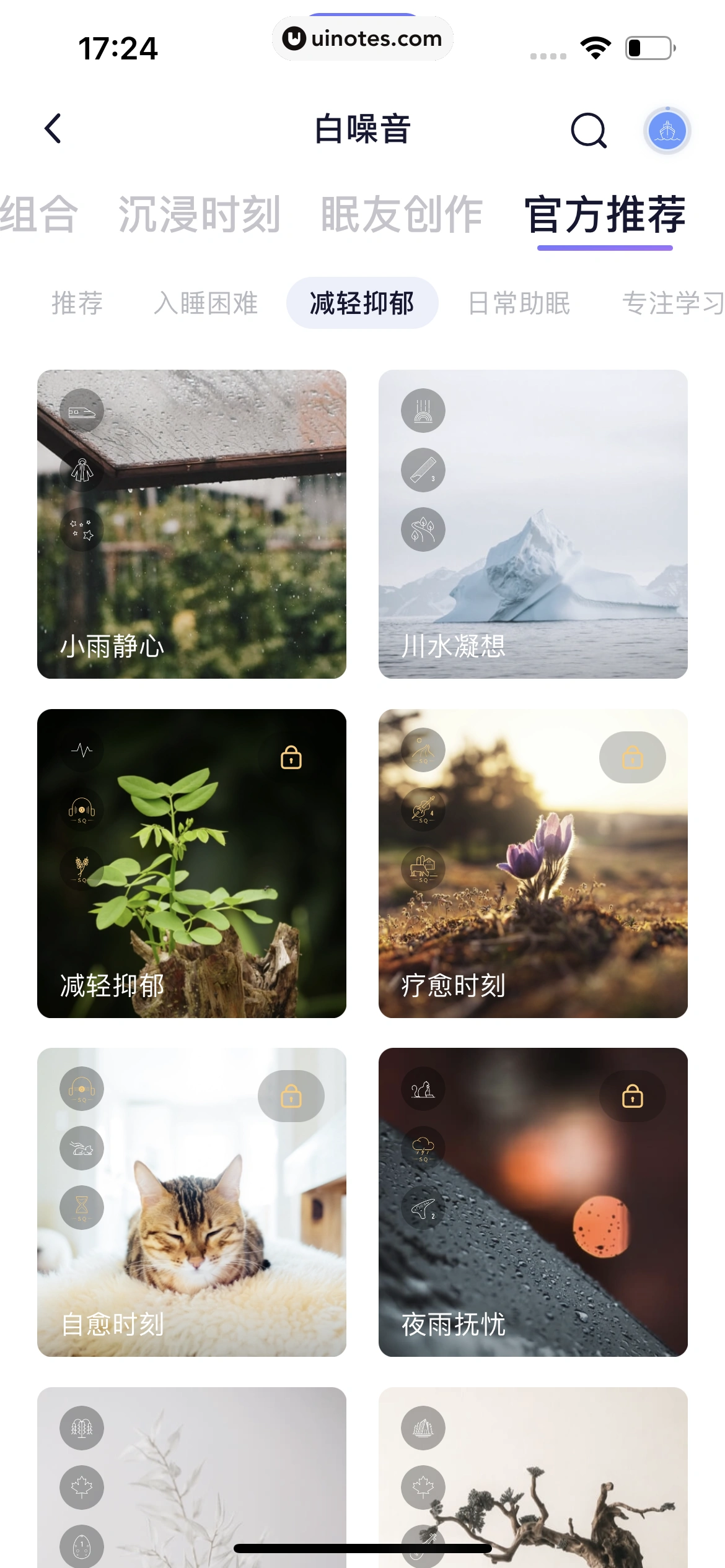This screenshot has height=1568, width=725.
Task: Select the violin SQ icon on 疗愈时刻 card
Action: pyautogui.click(x=422, y=809)
